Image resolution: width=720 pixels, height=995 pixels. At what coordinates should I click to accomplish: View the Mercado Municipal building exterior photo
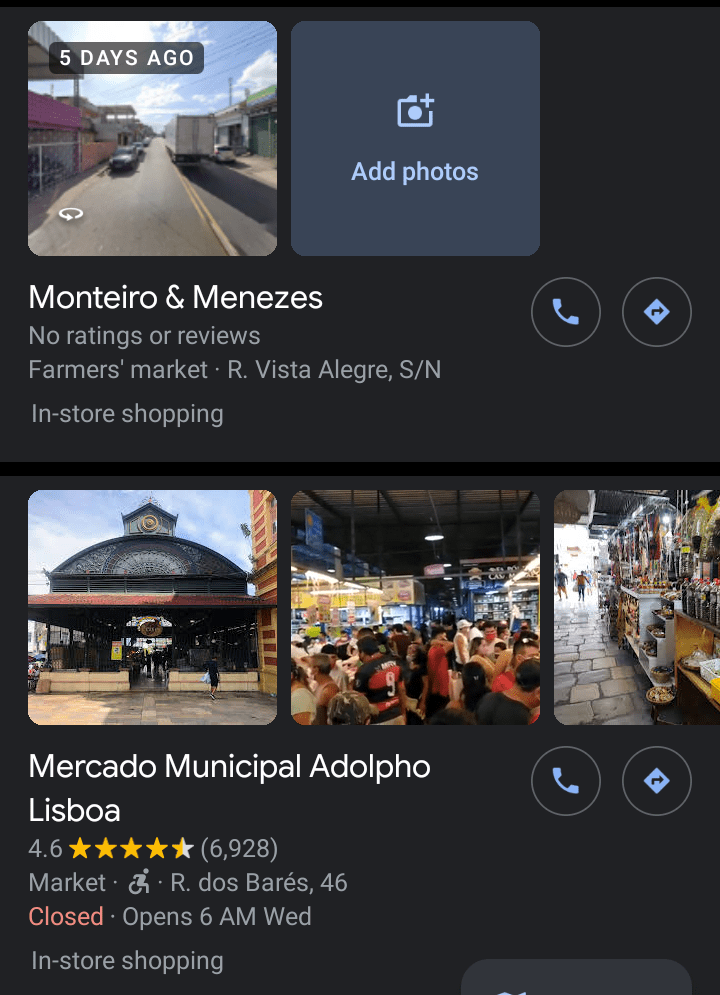[x=152, y=607]
